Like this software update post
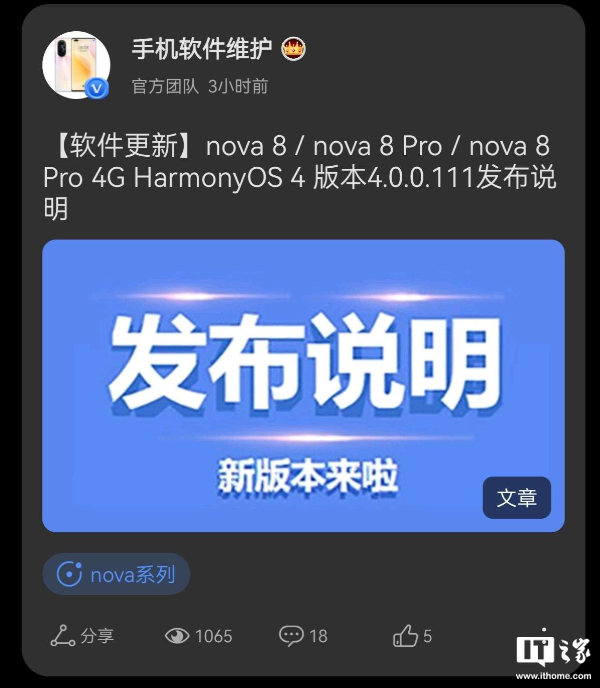 point(412,636)
